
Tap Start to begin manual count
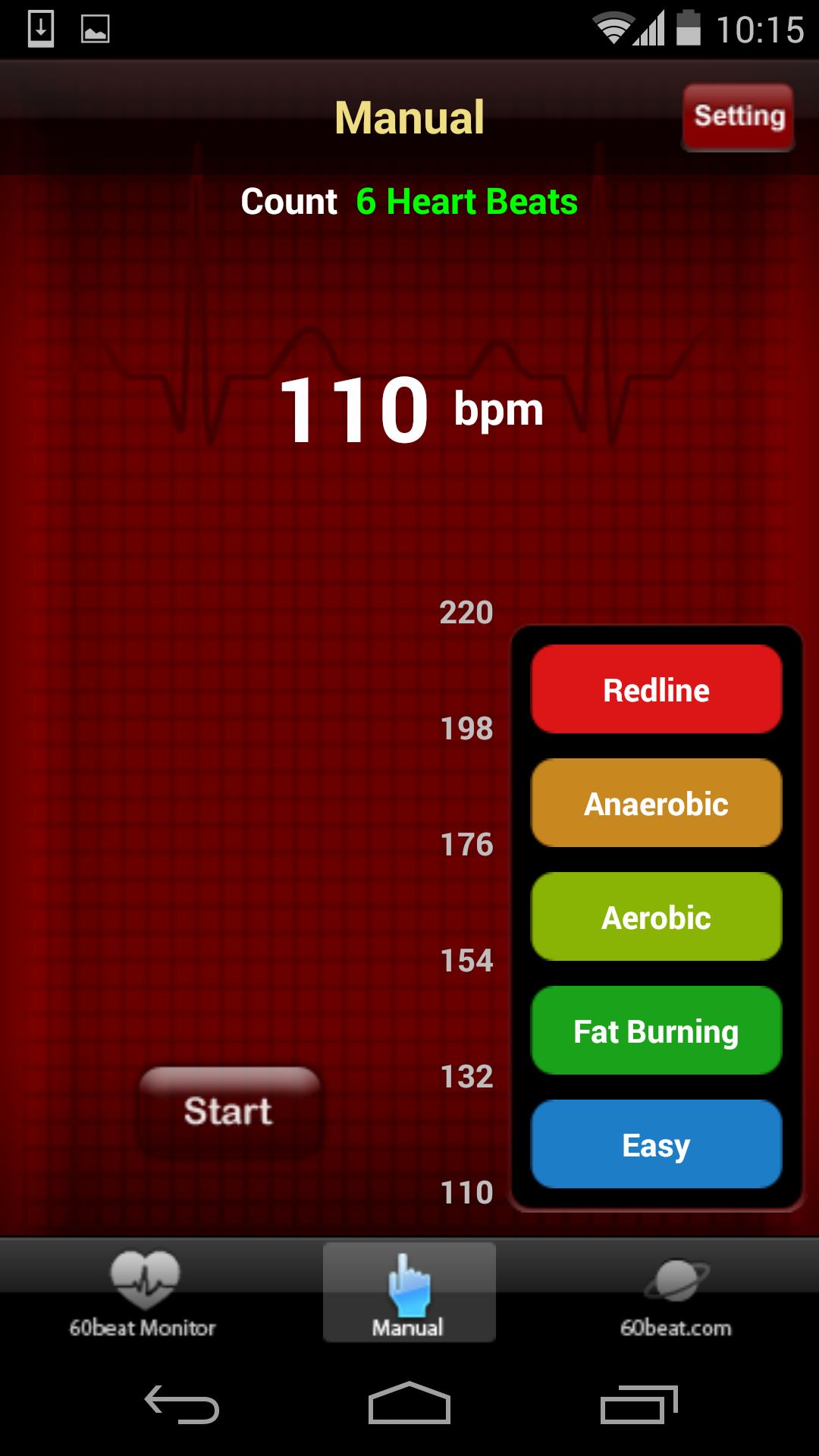click(x=228, y=1111)
